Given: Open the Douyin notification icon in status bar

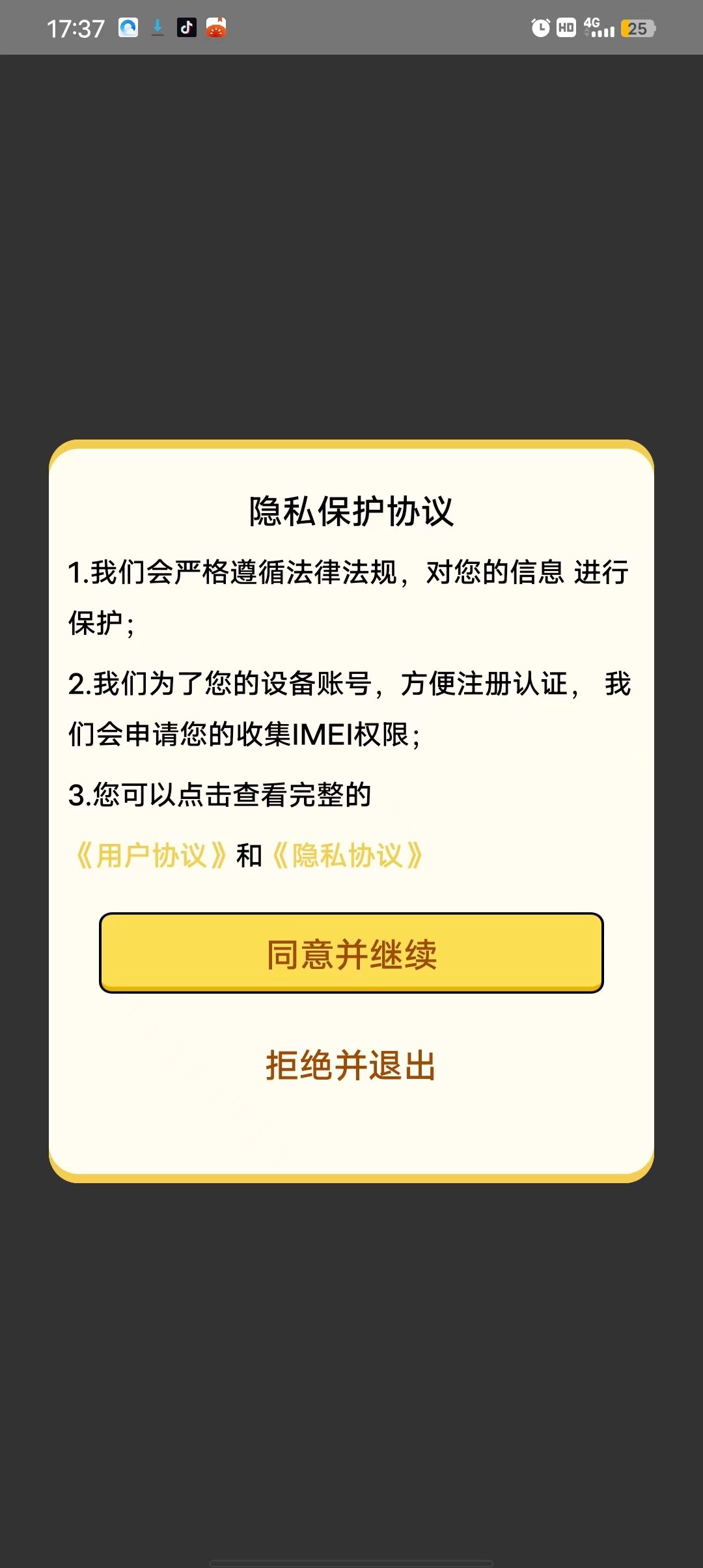Looking at the screenshot, I should 187,27.
